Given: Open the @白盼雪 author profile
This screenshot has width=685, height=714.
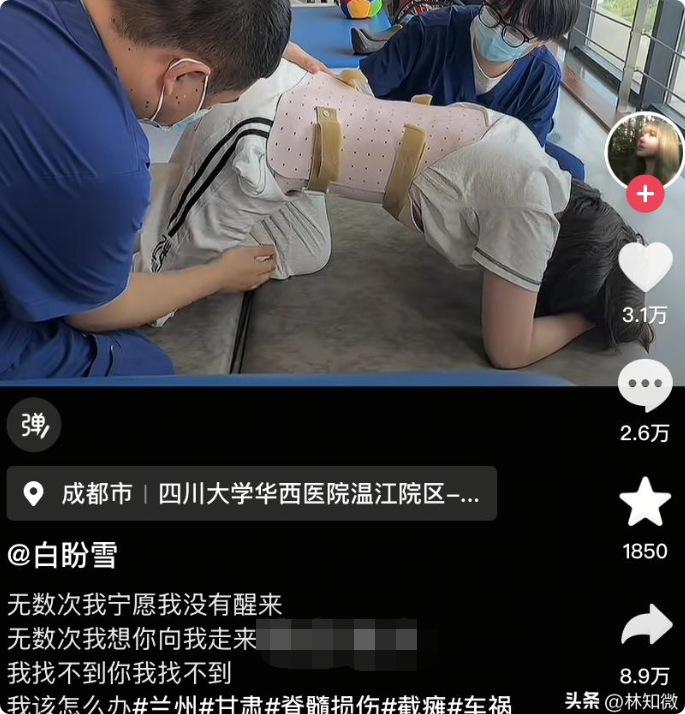Looking at the screenshot, I should (x=63, y=554).
